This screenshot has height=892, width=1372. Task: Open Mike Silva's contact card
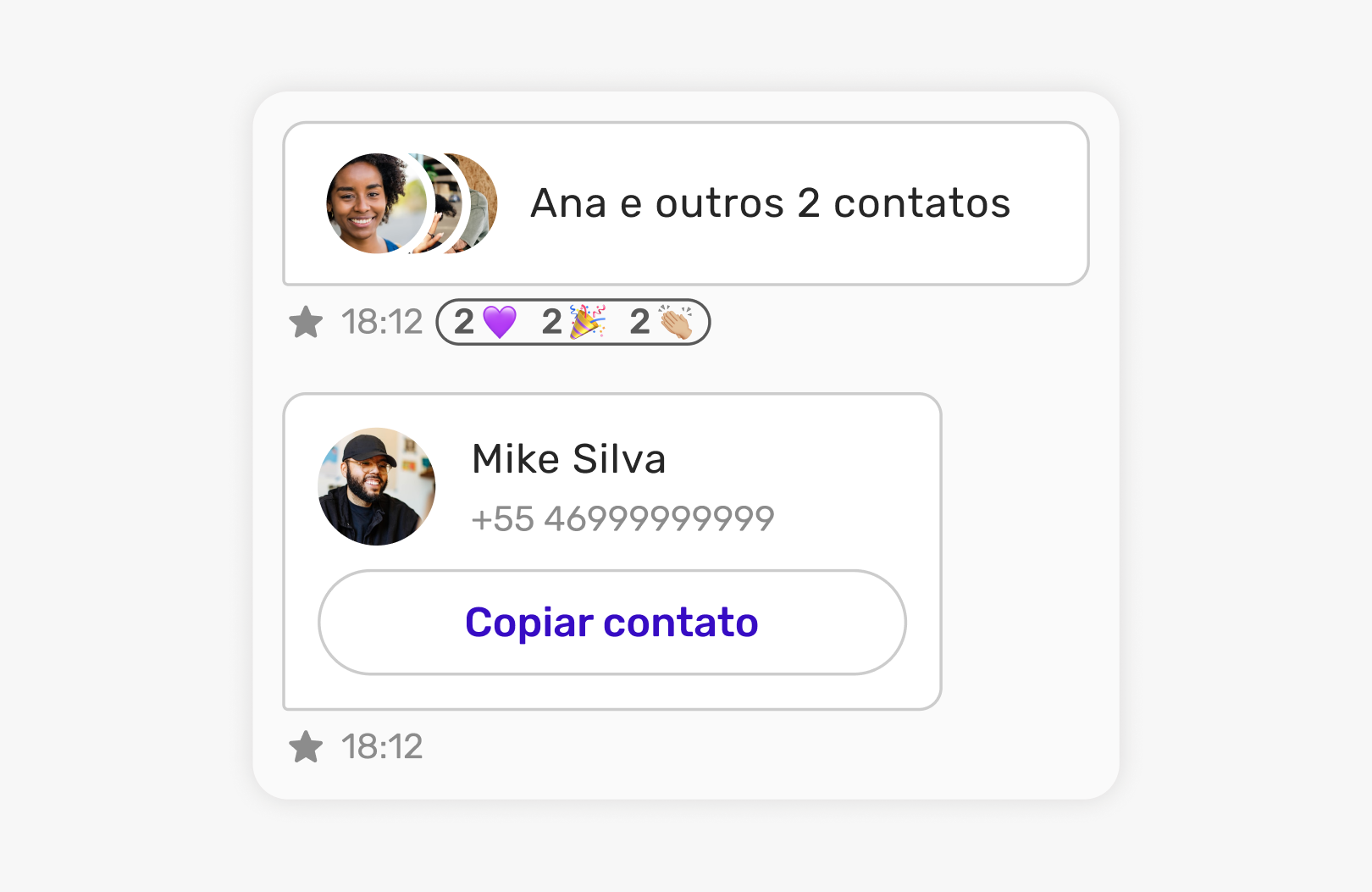(610, 487)
